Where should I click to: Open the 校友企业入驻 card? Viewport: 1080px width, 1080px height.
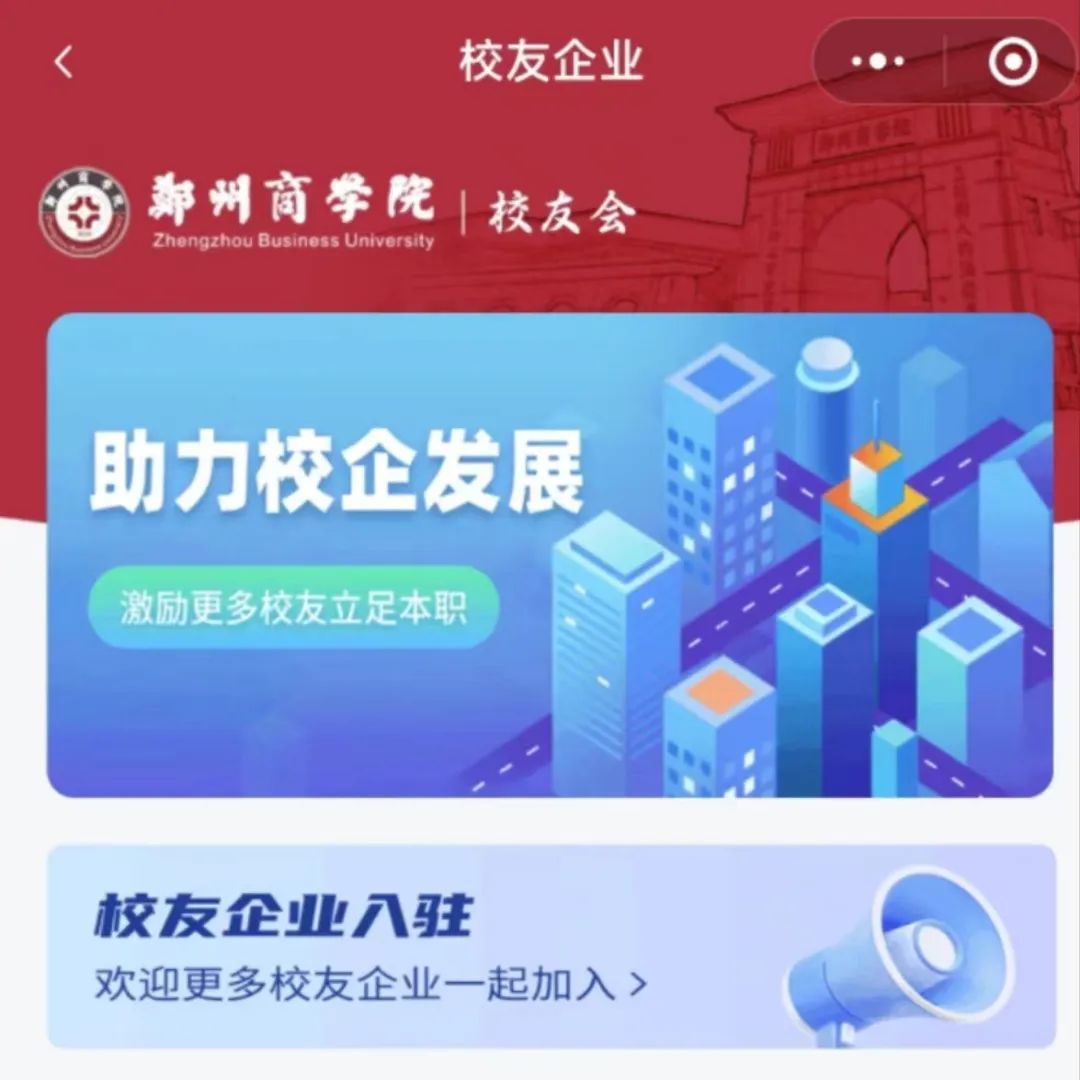point(550,946)
